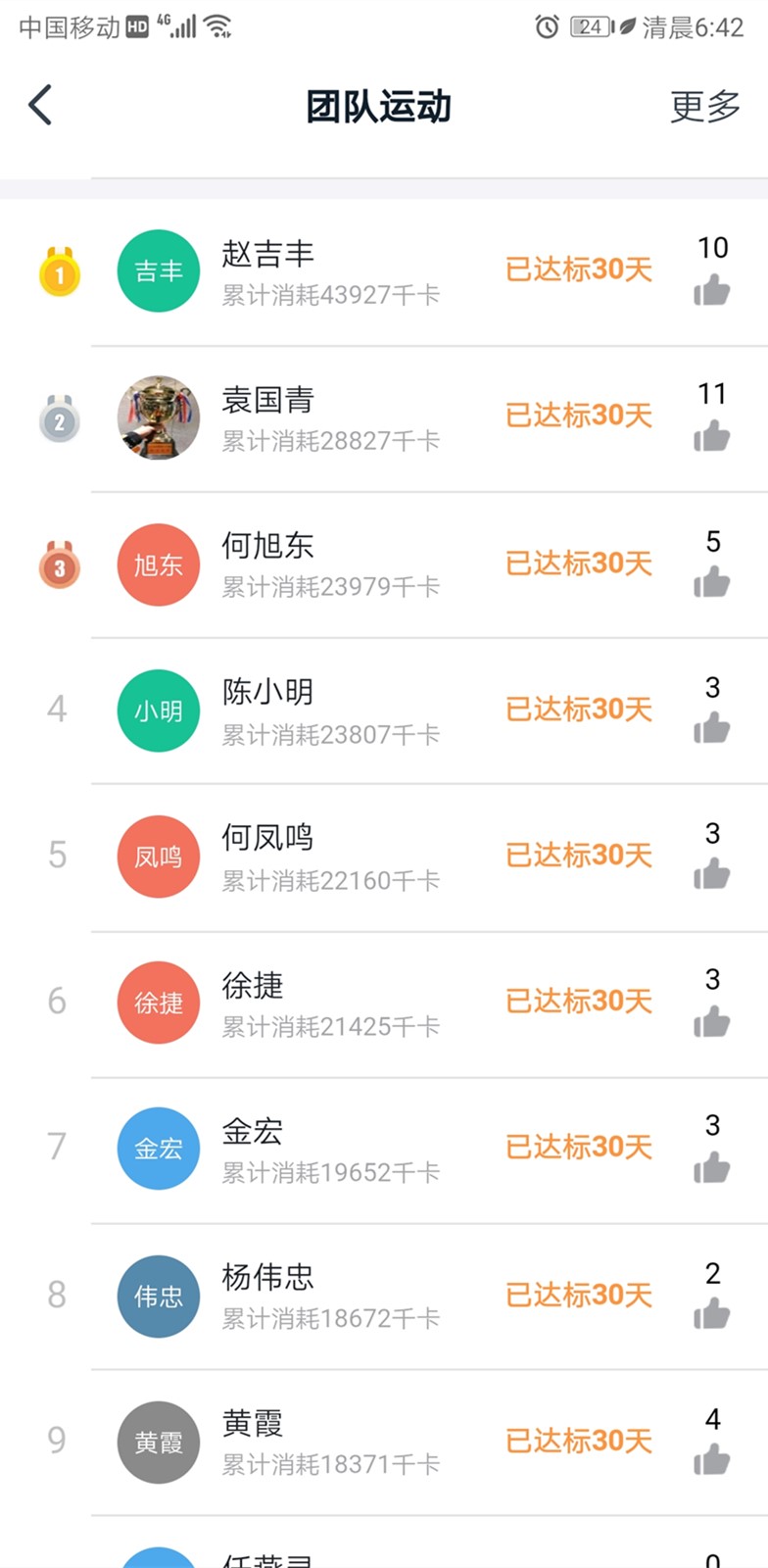Like 何凤鸣's entry

pyautogui.click(x=712, y=874)
